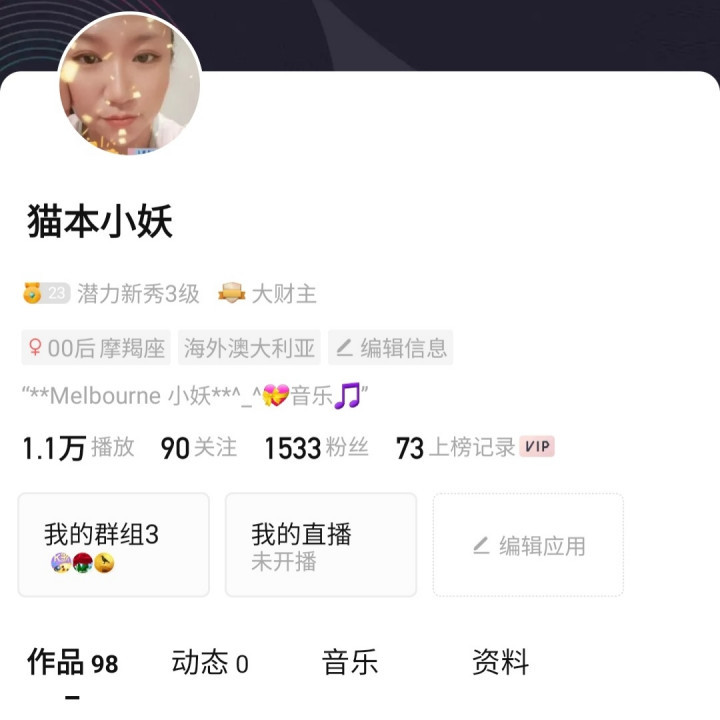Tap 编辑信息 to edit profile info

coord(391,348)
